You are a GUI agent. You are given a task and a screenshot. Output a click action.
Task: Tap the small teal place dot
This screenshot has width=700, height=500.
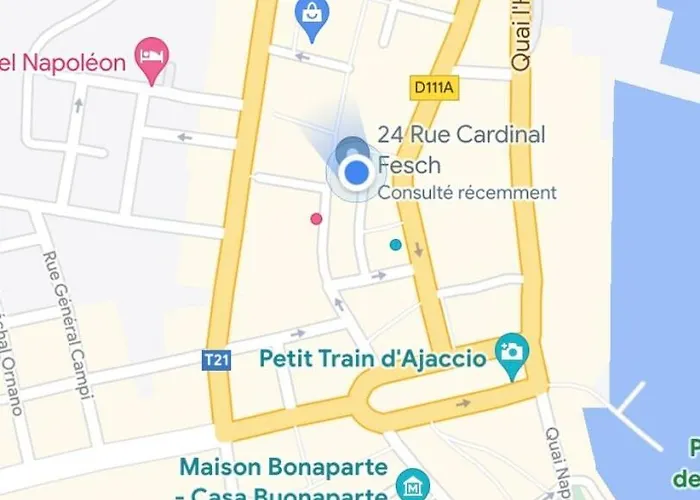click(395, 244)
